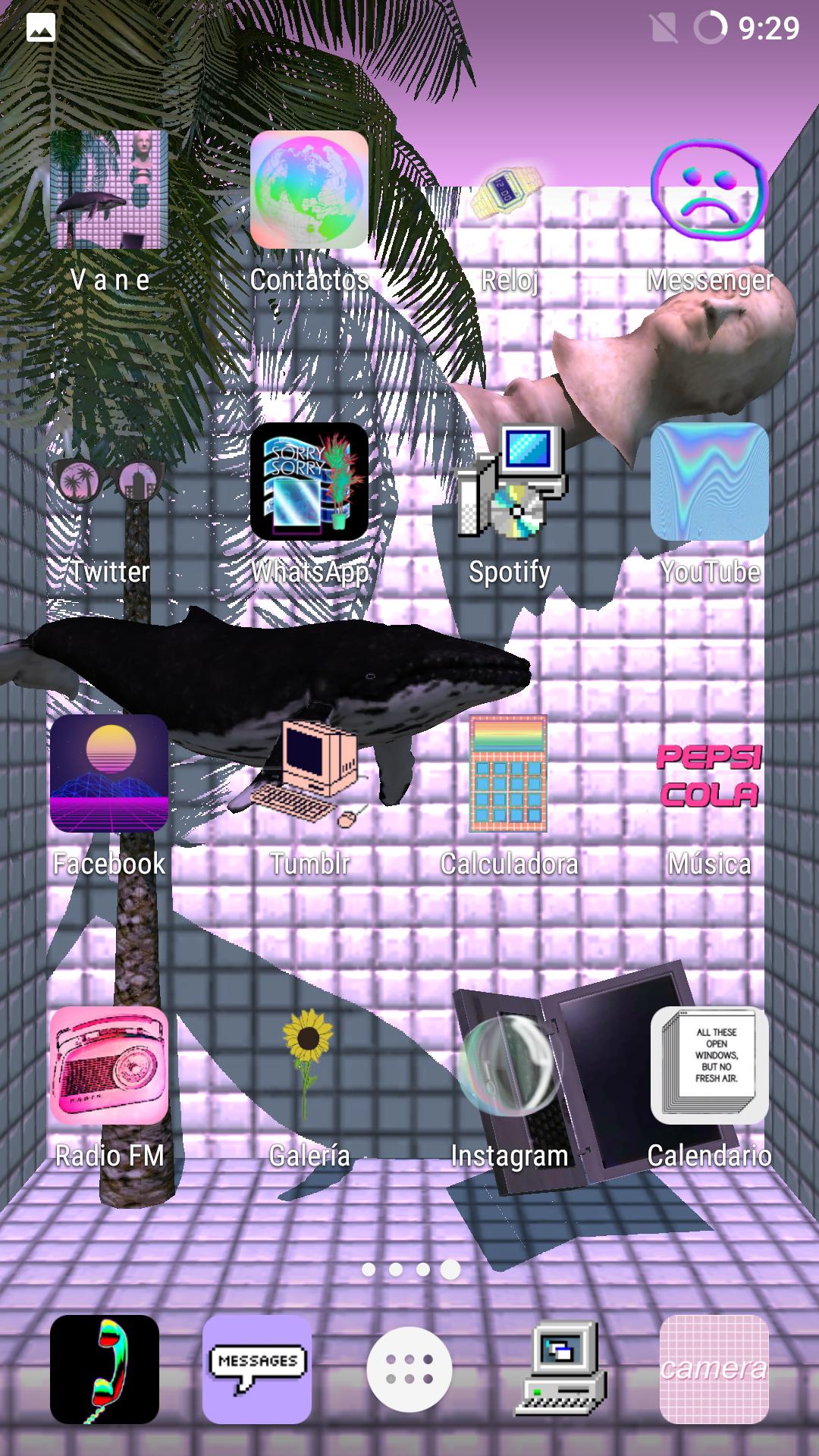Open the Calendario app
The image size is (819, 1456).
(711, 1065)
